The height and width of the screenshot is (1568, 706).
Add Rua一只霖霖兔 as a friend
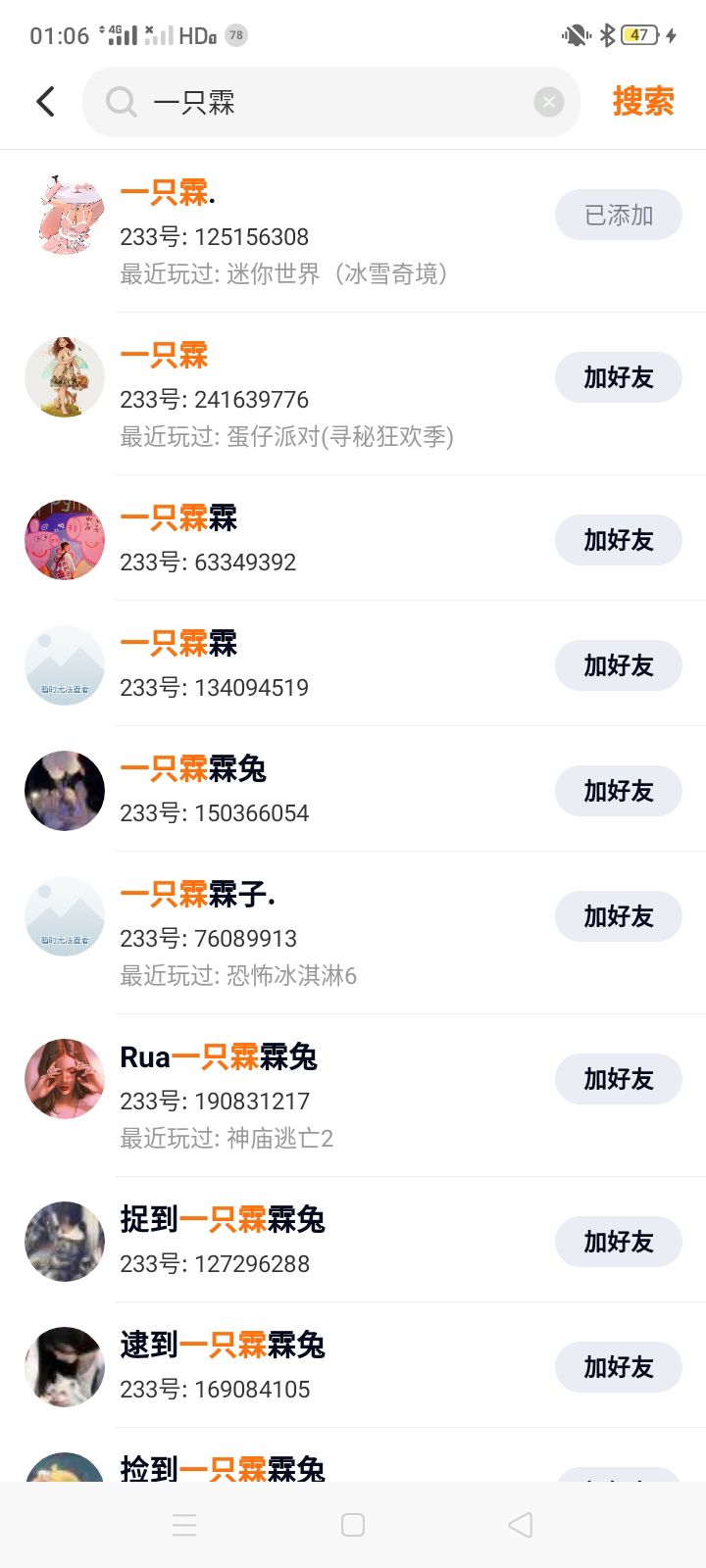coord(619,1080)
